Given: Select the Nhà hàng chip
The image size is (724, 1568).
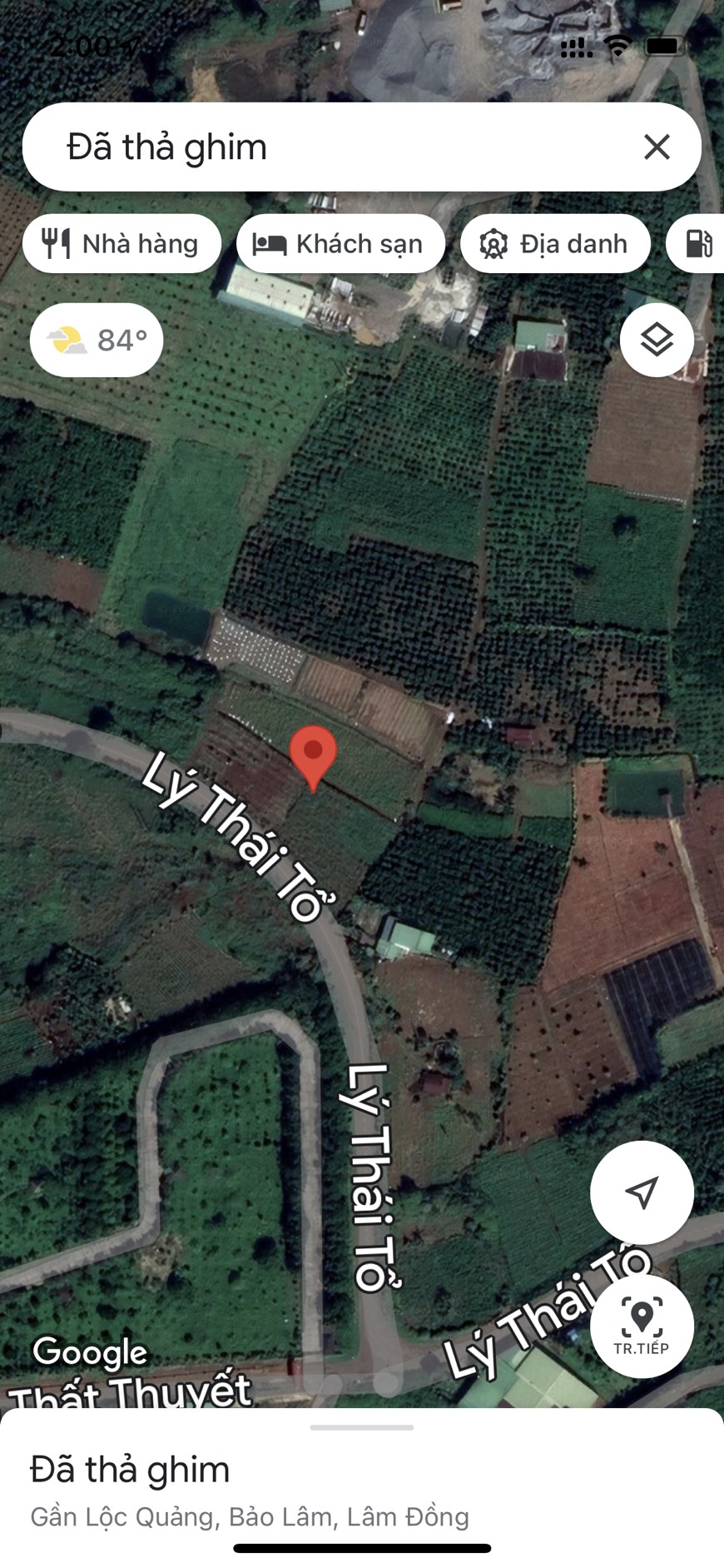Looking at the screenshot, I should (122, 244).
